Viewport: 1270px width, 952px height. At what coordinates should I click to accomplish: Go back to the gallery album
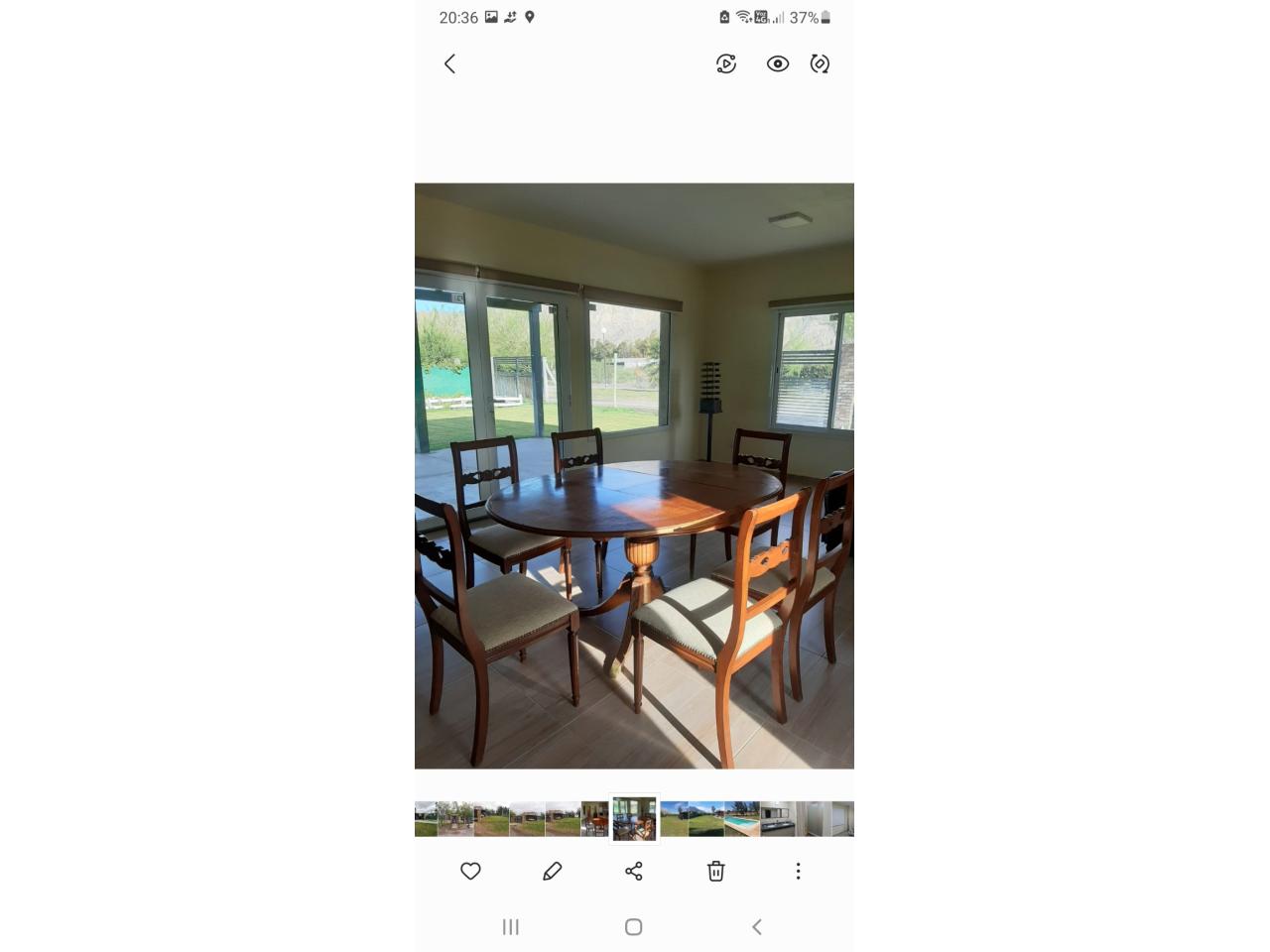(449, 64)
